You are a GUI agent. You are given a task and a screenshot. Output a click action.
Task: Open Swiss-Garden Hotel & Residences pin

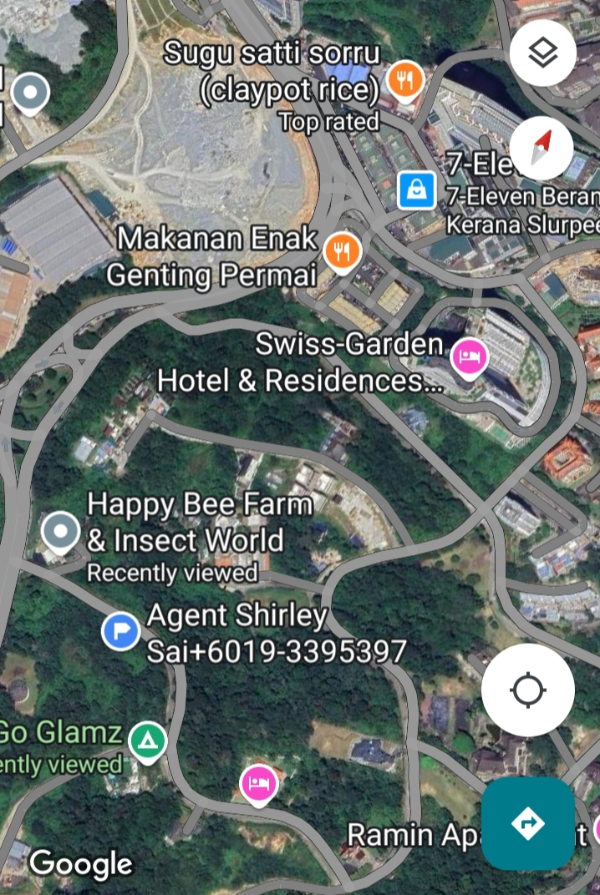coord(468,356)
